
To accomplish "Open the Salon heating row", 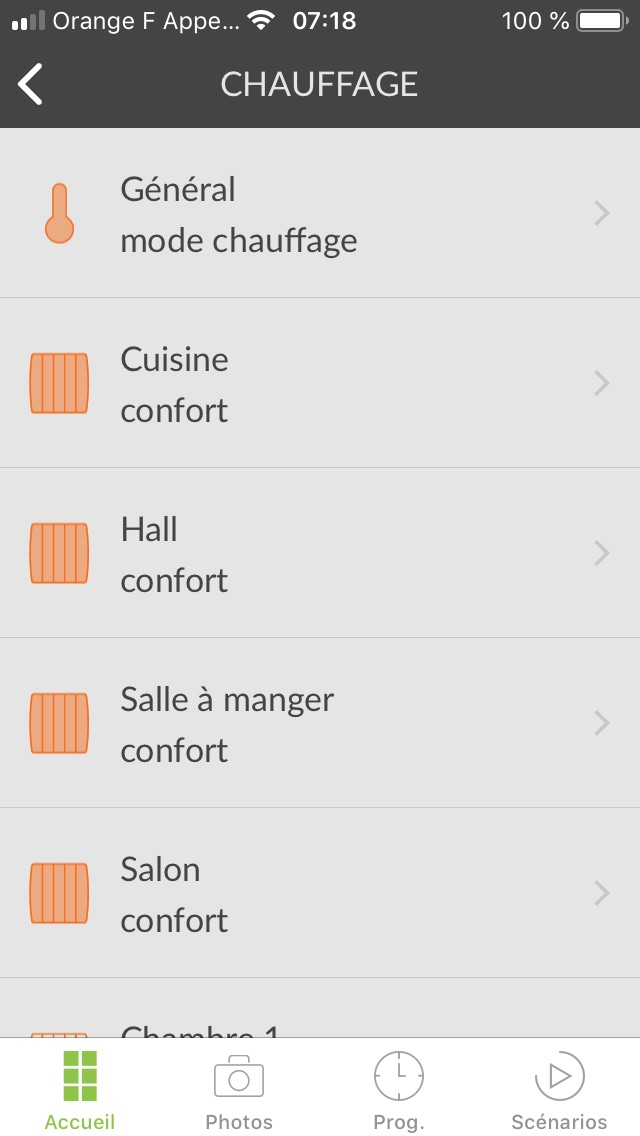I will point(320,893).
